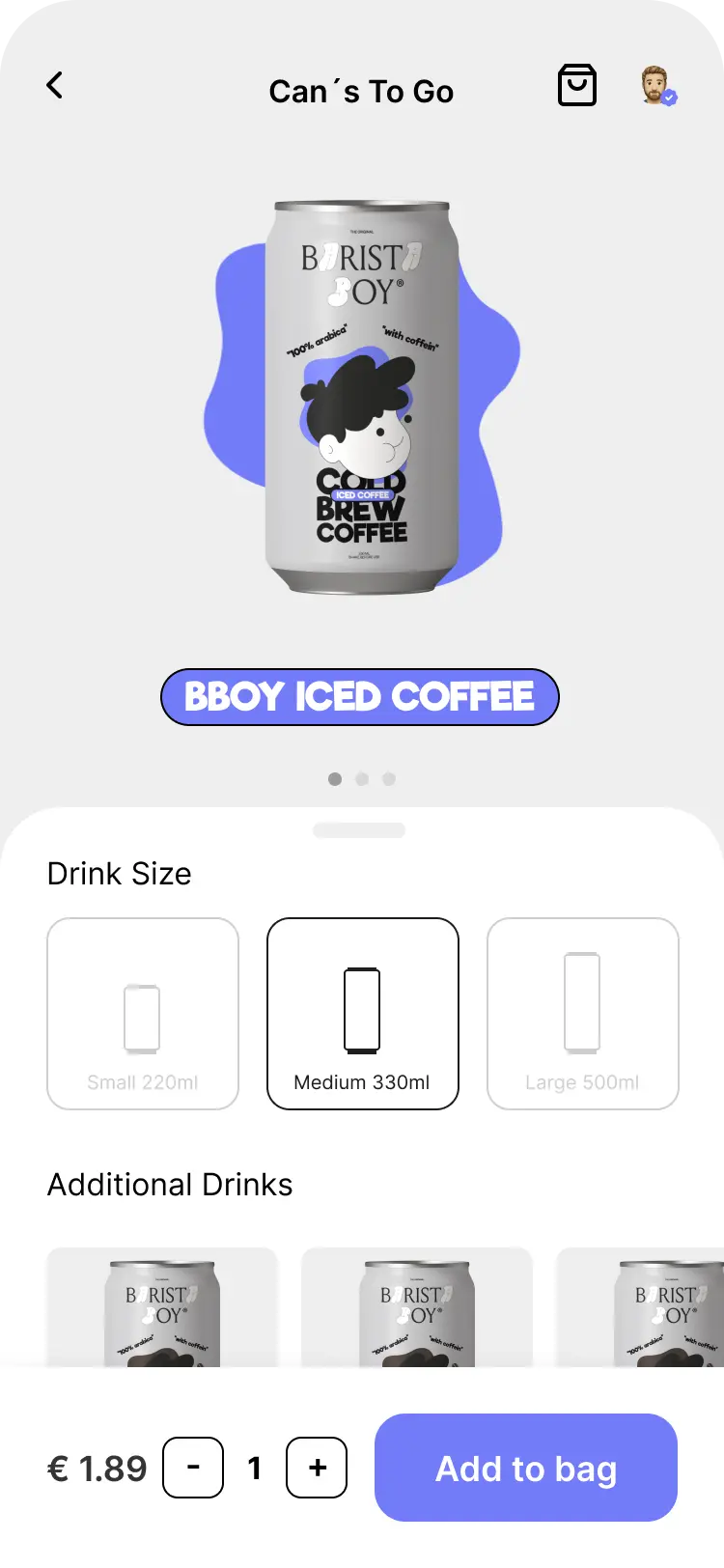Tap Add to bag
The image size is (724, 1568).
[526, 1468]
